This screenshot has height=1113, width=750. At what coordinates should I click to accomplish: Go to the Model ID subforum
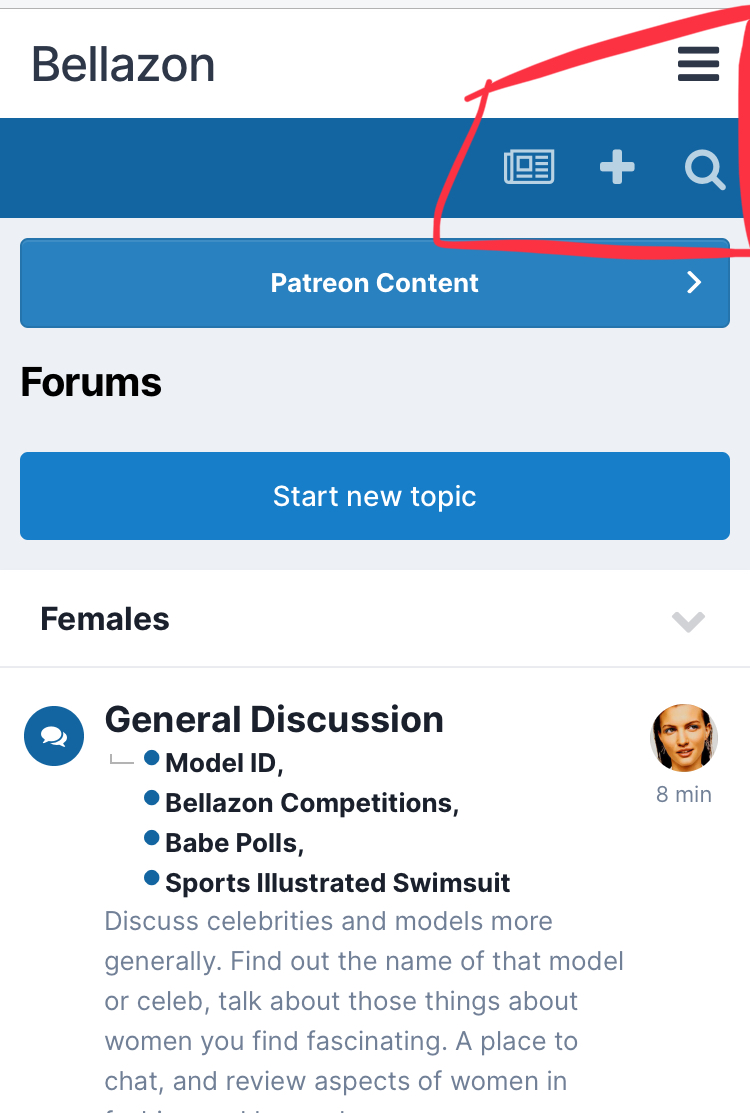[223, 763]
